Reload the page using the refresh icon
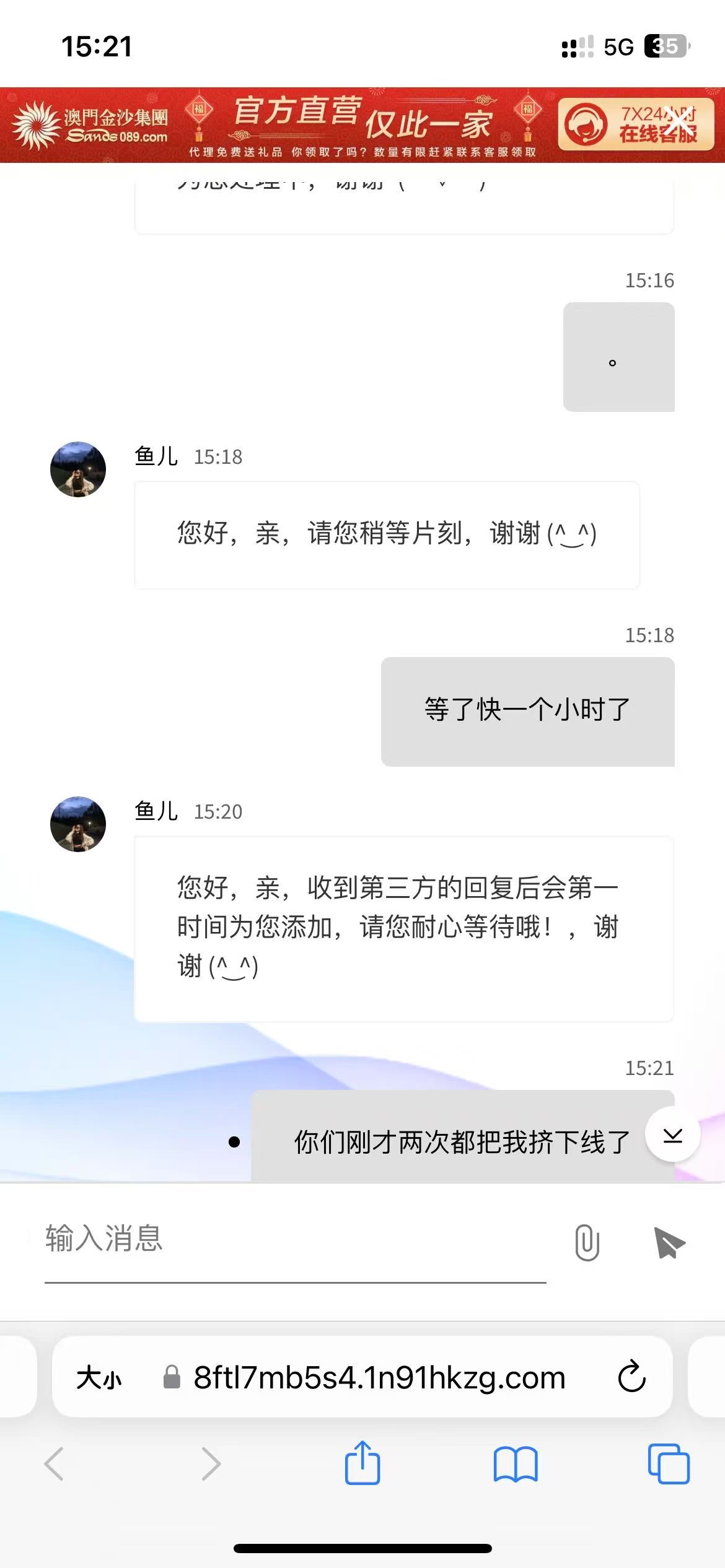The image size is (725, 1568). tap(631, 1377)
